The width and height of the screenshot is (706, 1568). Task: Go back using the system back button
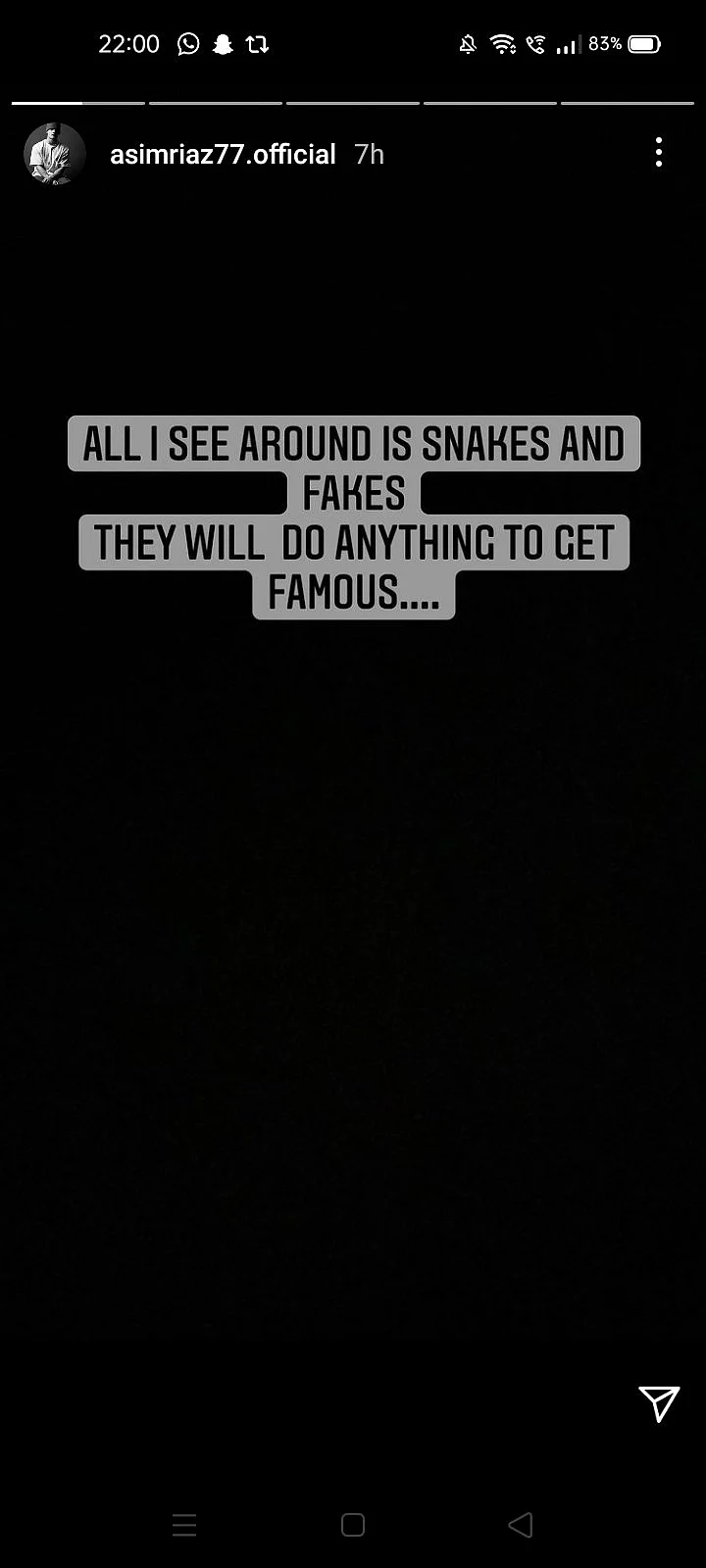point(521,1524)
